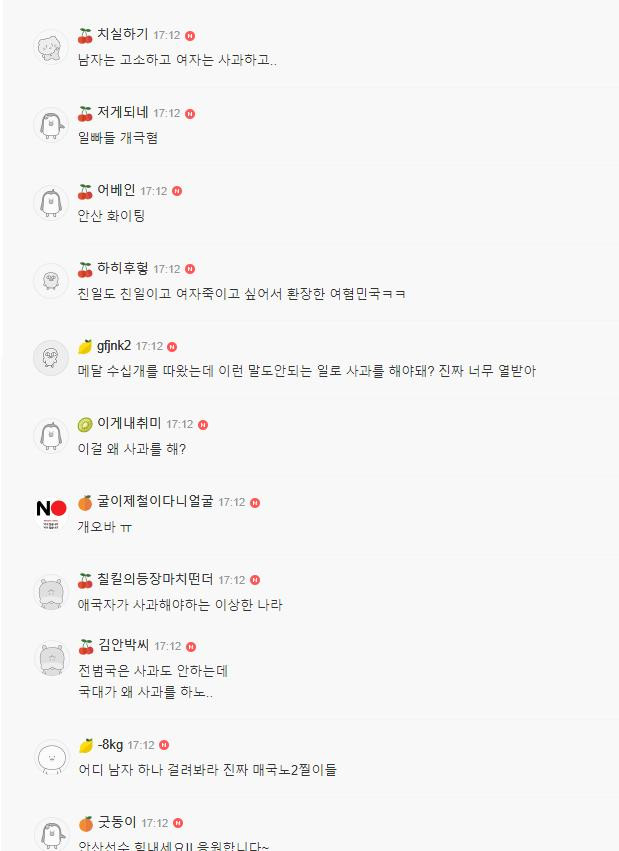The width and height of the screenshot is (619, 851).
Task: Tap 굴이제철이다니얼굴's NO avatar
Action: click(51, 513)
